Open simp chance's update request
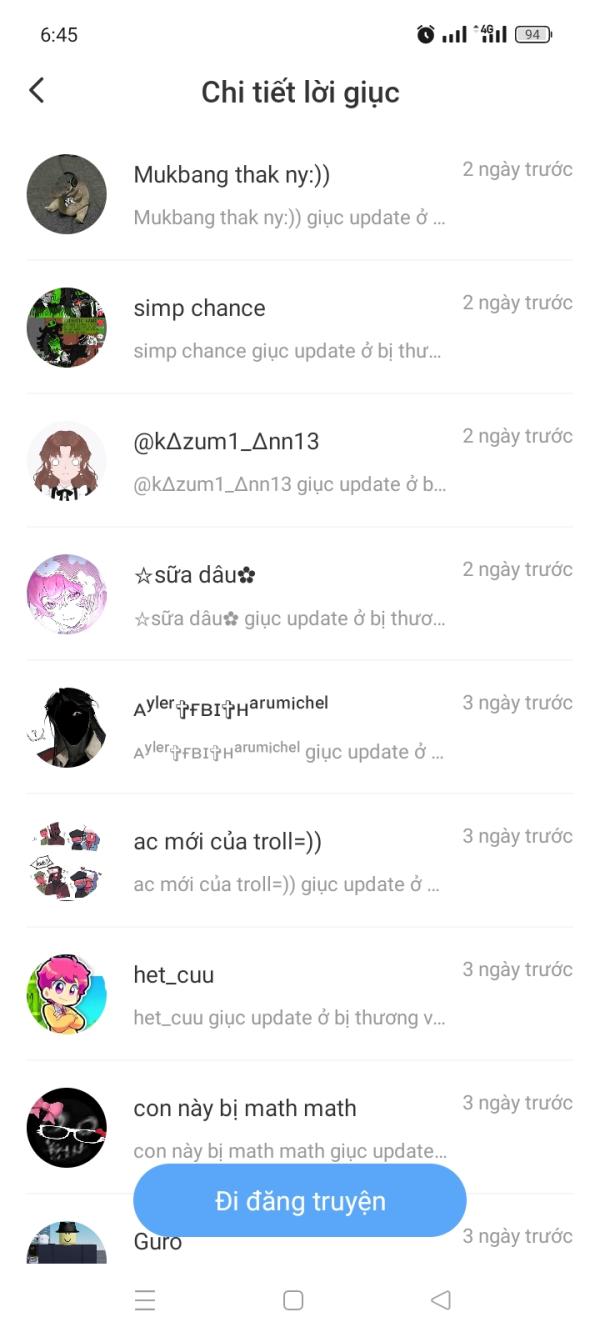 [300, 327]
